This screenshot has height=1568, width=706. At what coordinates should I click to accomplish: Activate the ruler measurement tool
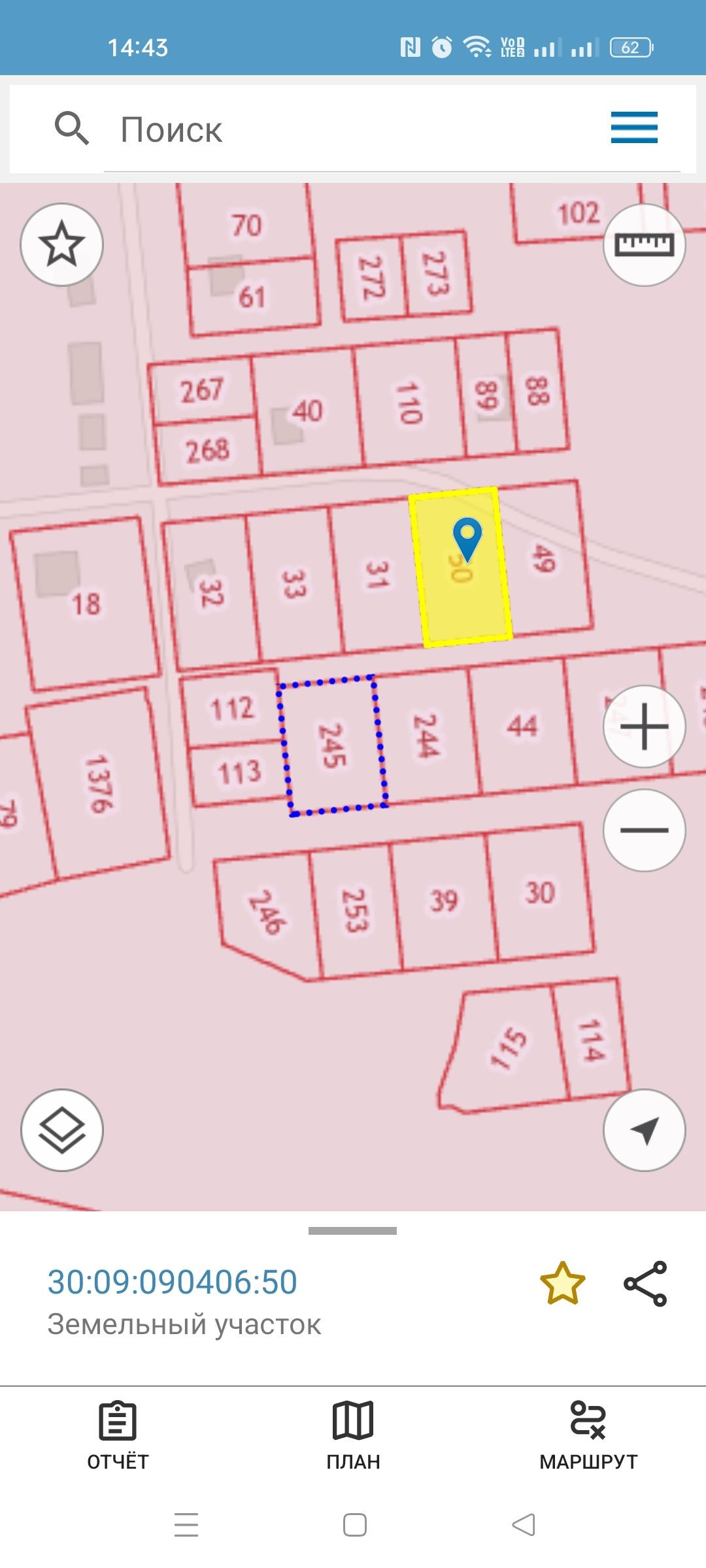tap(644, 244)
